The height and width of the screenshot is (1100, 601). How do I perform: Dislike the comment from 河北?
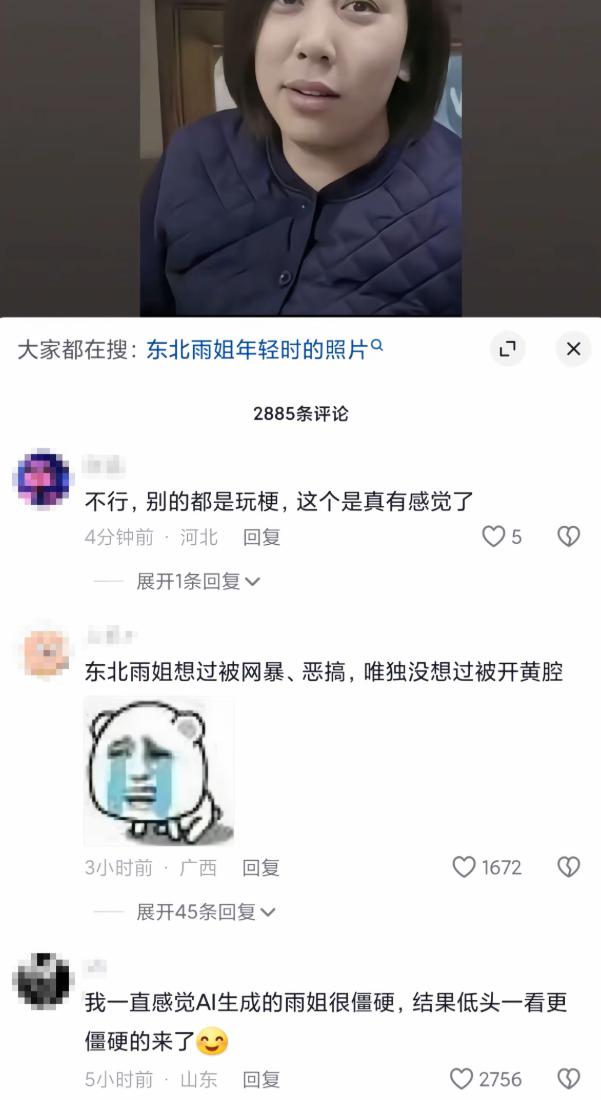pos(568,537)
